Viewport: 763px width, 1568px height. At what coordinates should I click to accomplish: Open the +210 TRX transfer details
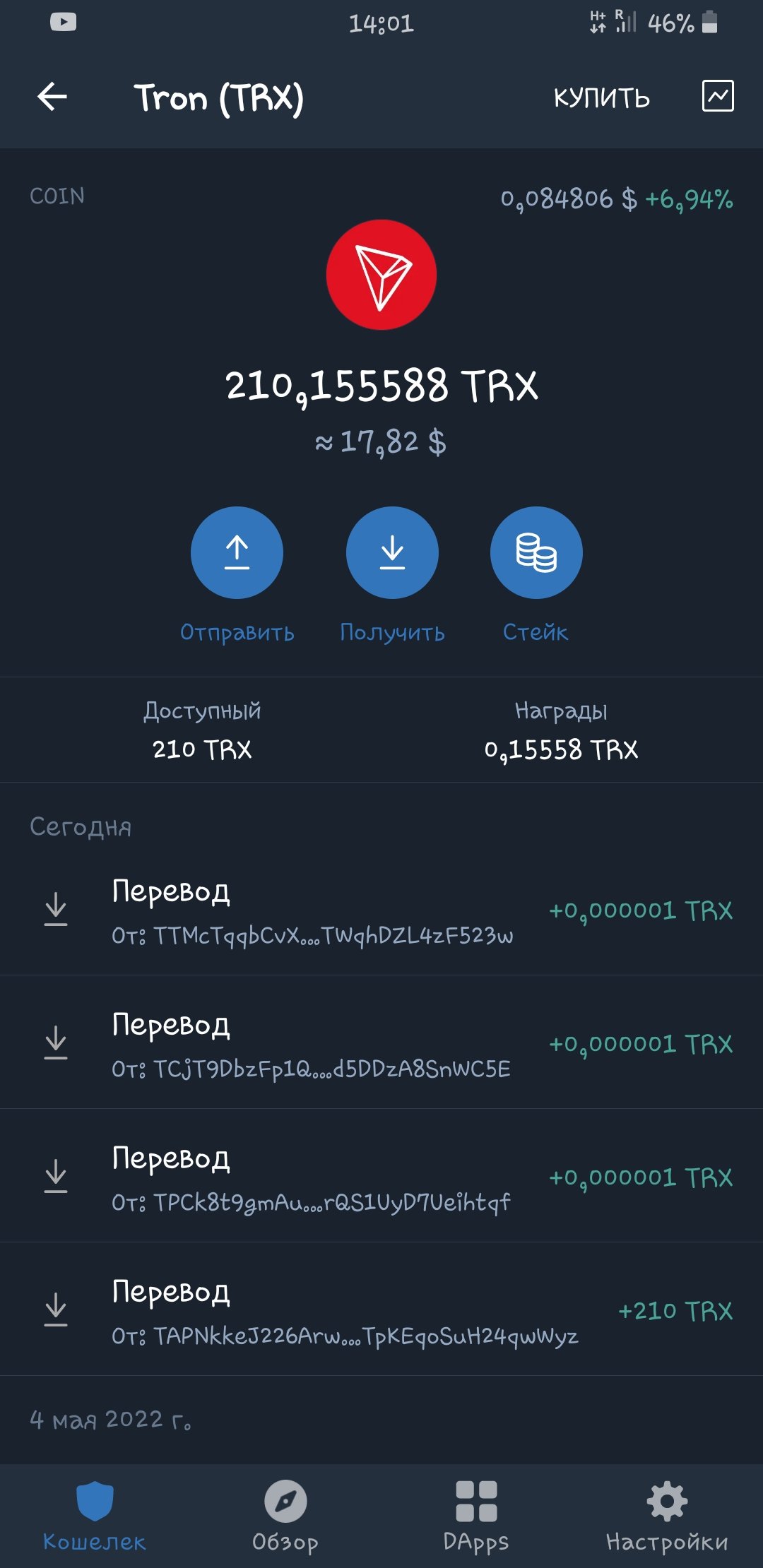point(381,1309)
